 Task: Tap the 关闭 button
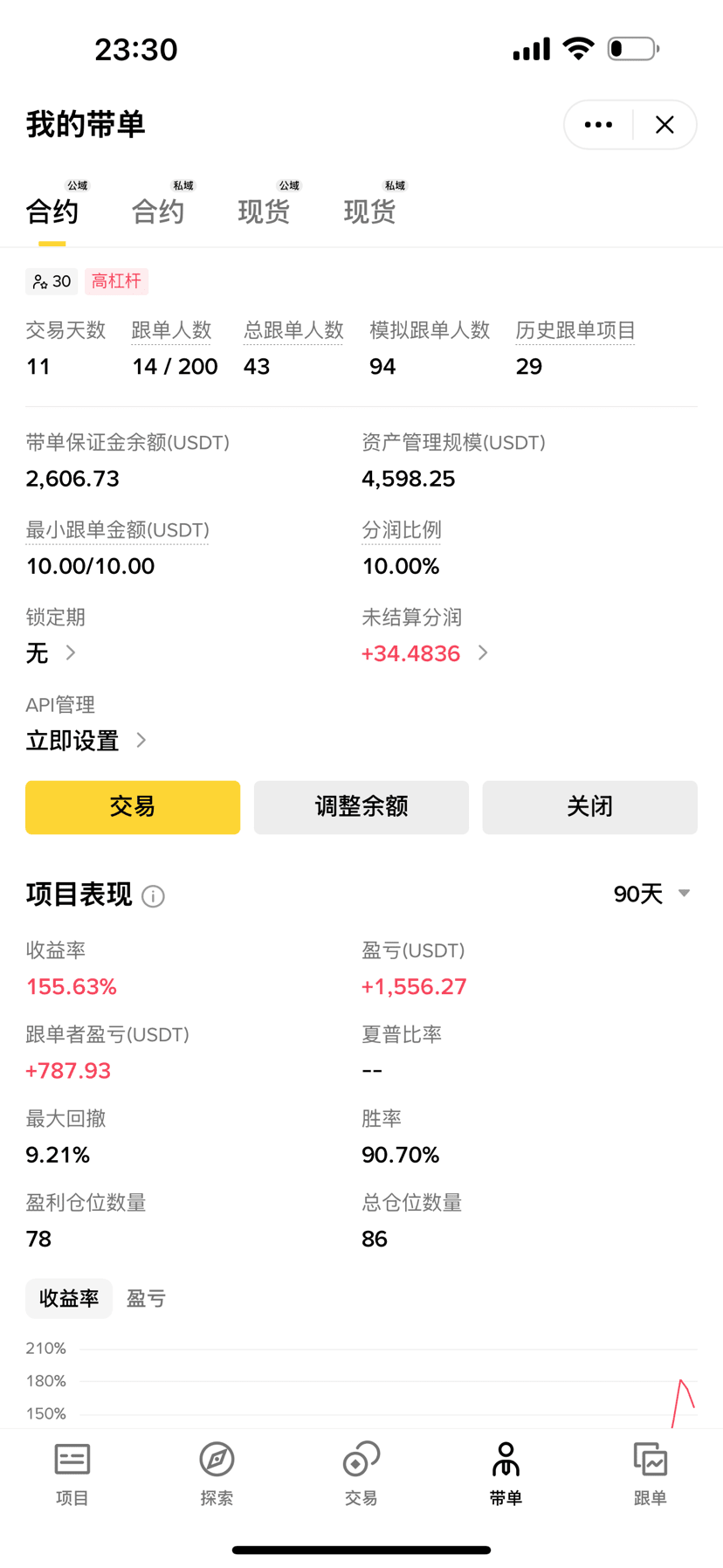click(589, 807)
